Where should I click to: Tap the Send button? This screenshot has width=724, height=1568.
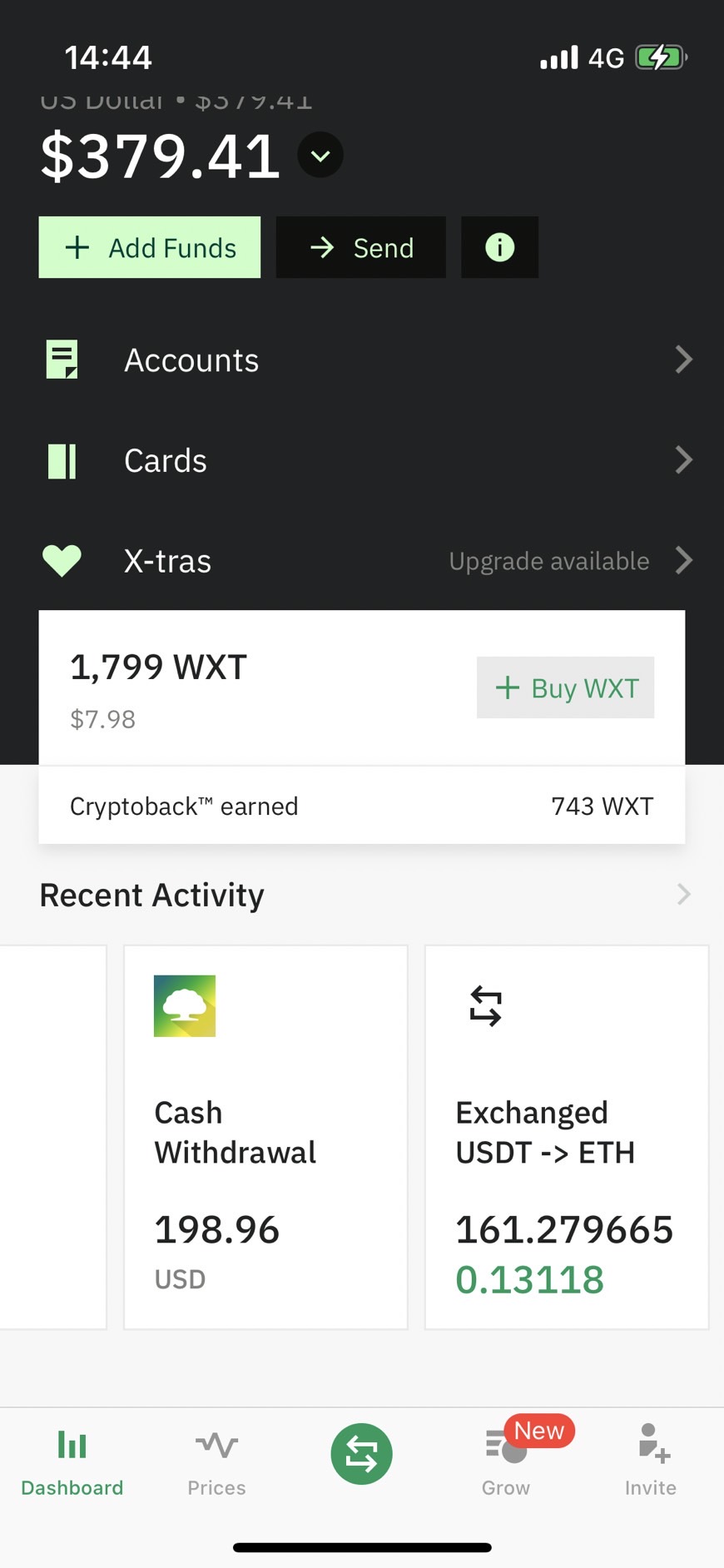point(361,247)
